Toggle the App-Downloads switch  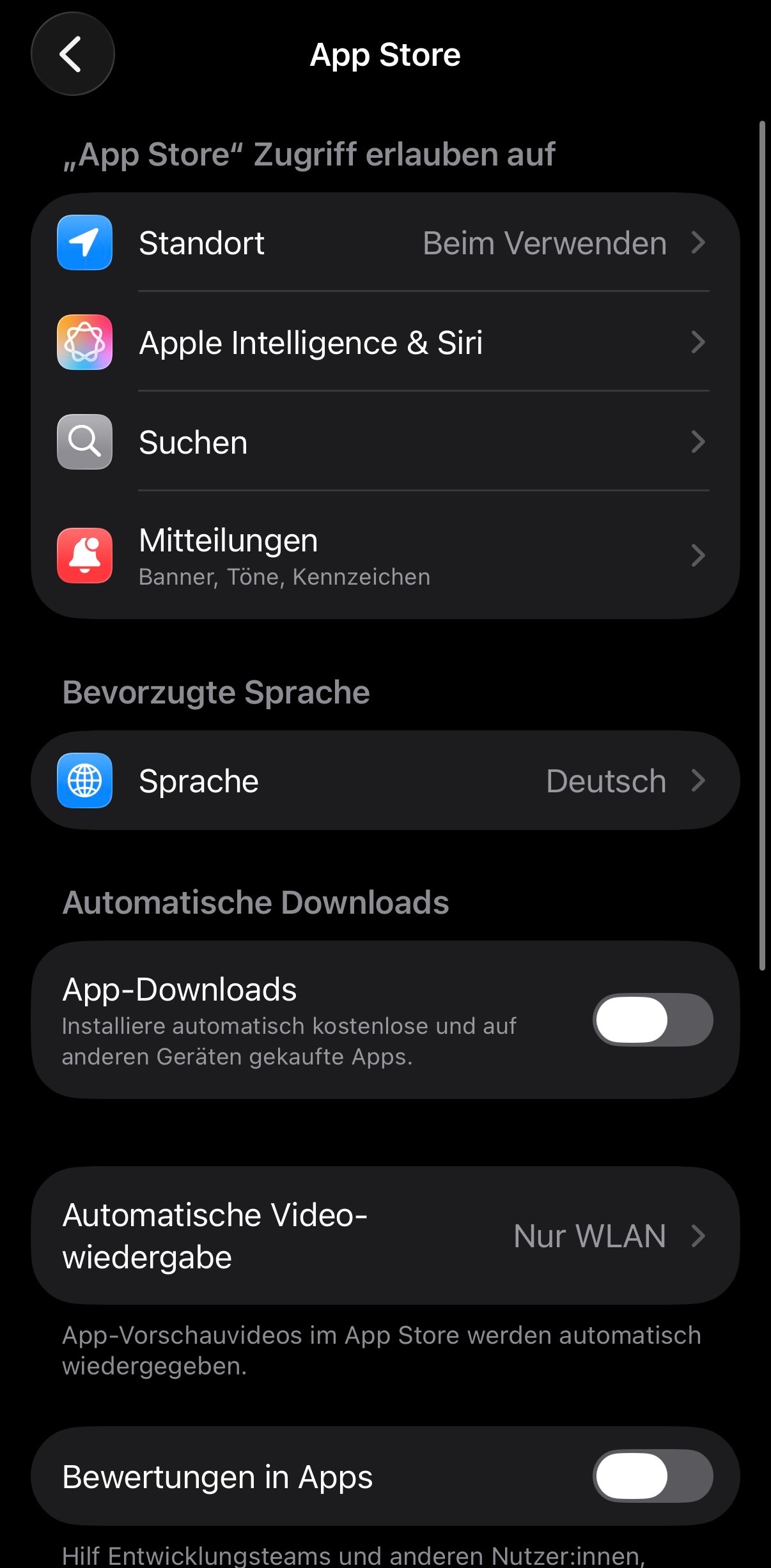(652, 1020)
